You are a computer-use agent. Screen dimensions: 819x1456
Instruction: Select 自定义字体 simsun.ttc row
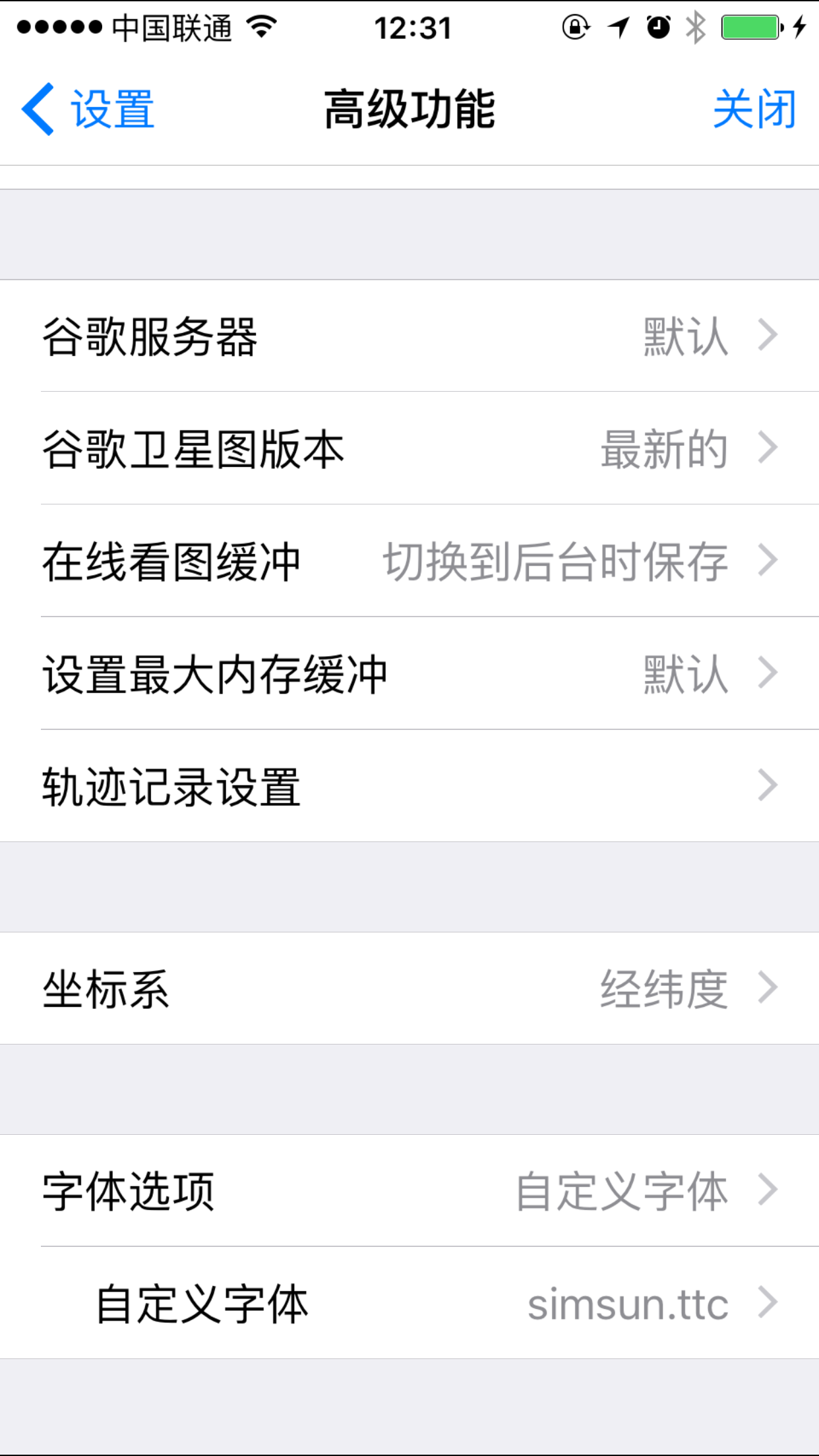pos(409,1303)
